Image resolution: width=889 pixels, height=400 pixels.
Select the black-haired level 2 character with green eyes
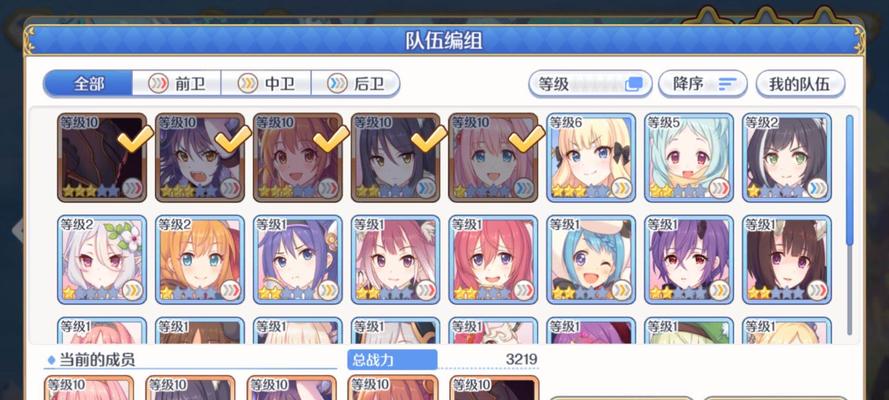click(x=787, y=158)
